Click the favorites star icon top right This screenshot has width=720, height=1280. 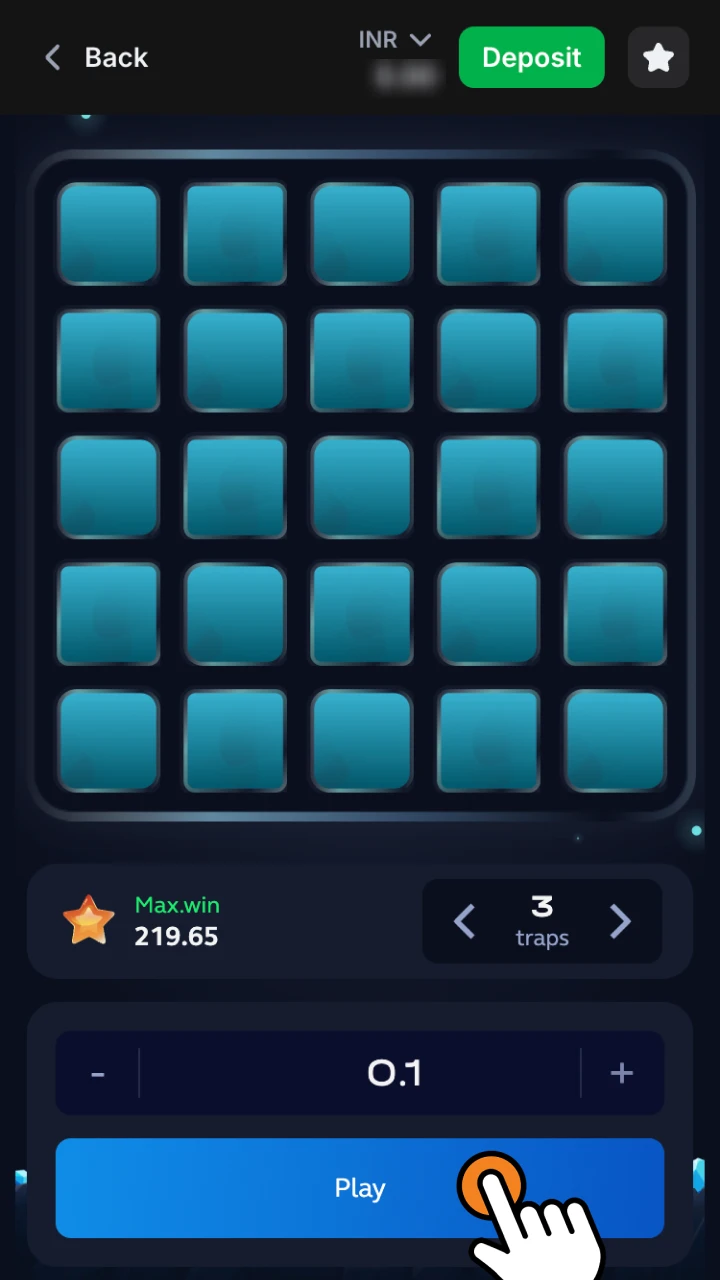pos(658,57)
